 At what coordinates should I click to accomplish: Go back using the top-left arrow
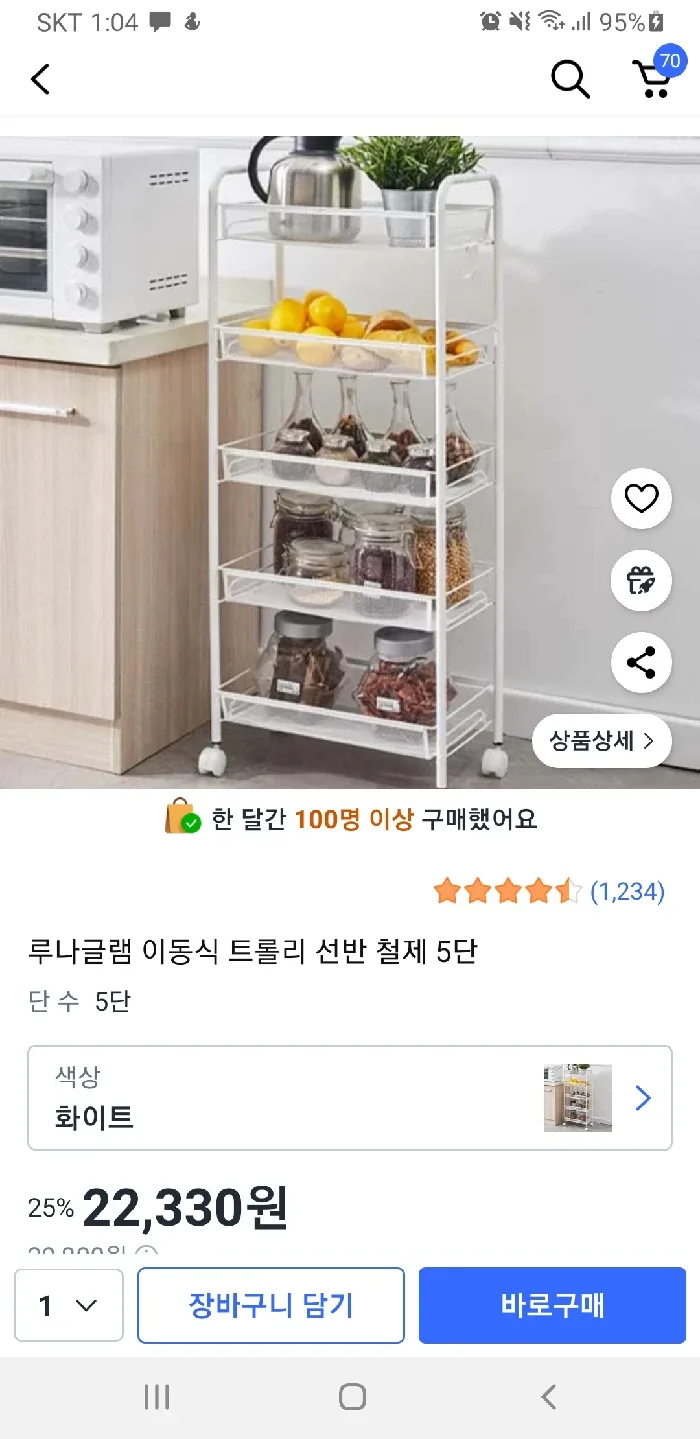click(40, 79)
